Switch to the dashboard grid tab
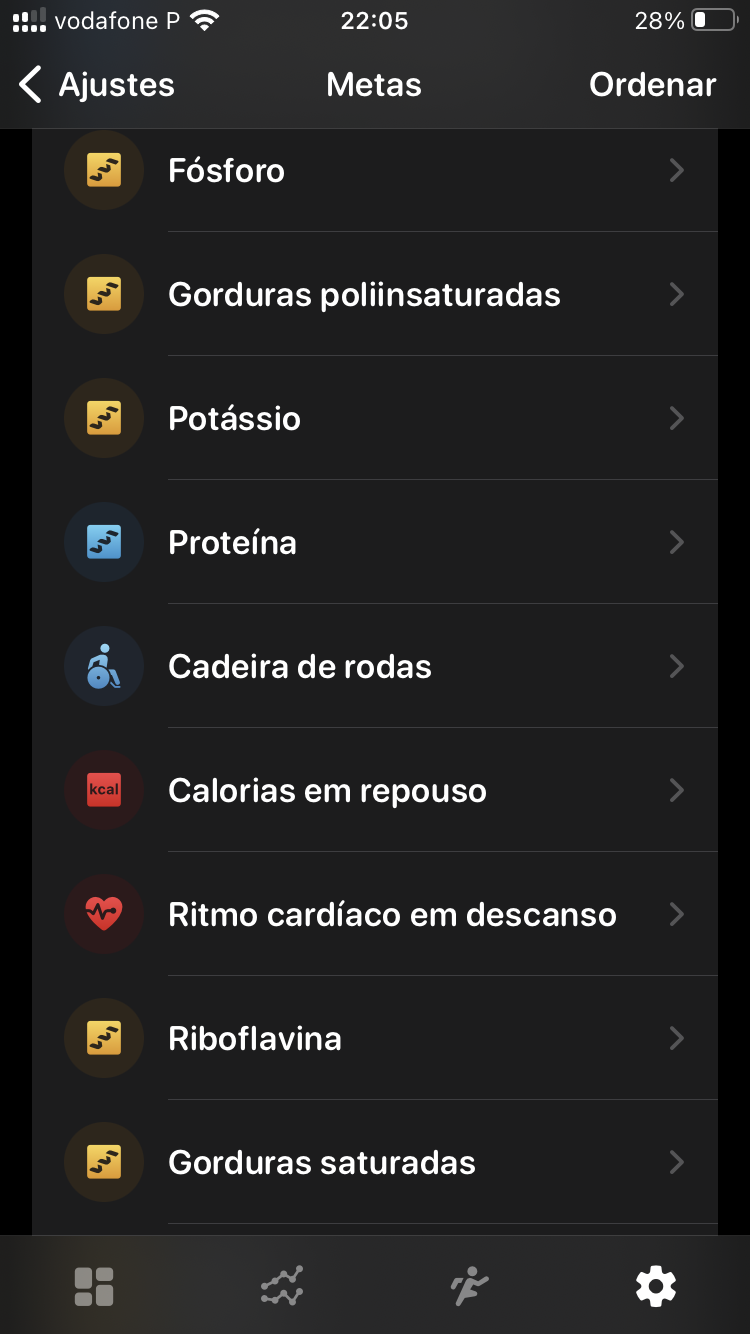This screenshot has height=1334, width=750. click(x=94, y=1286)
